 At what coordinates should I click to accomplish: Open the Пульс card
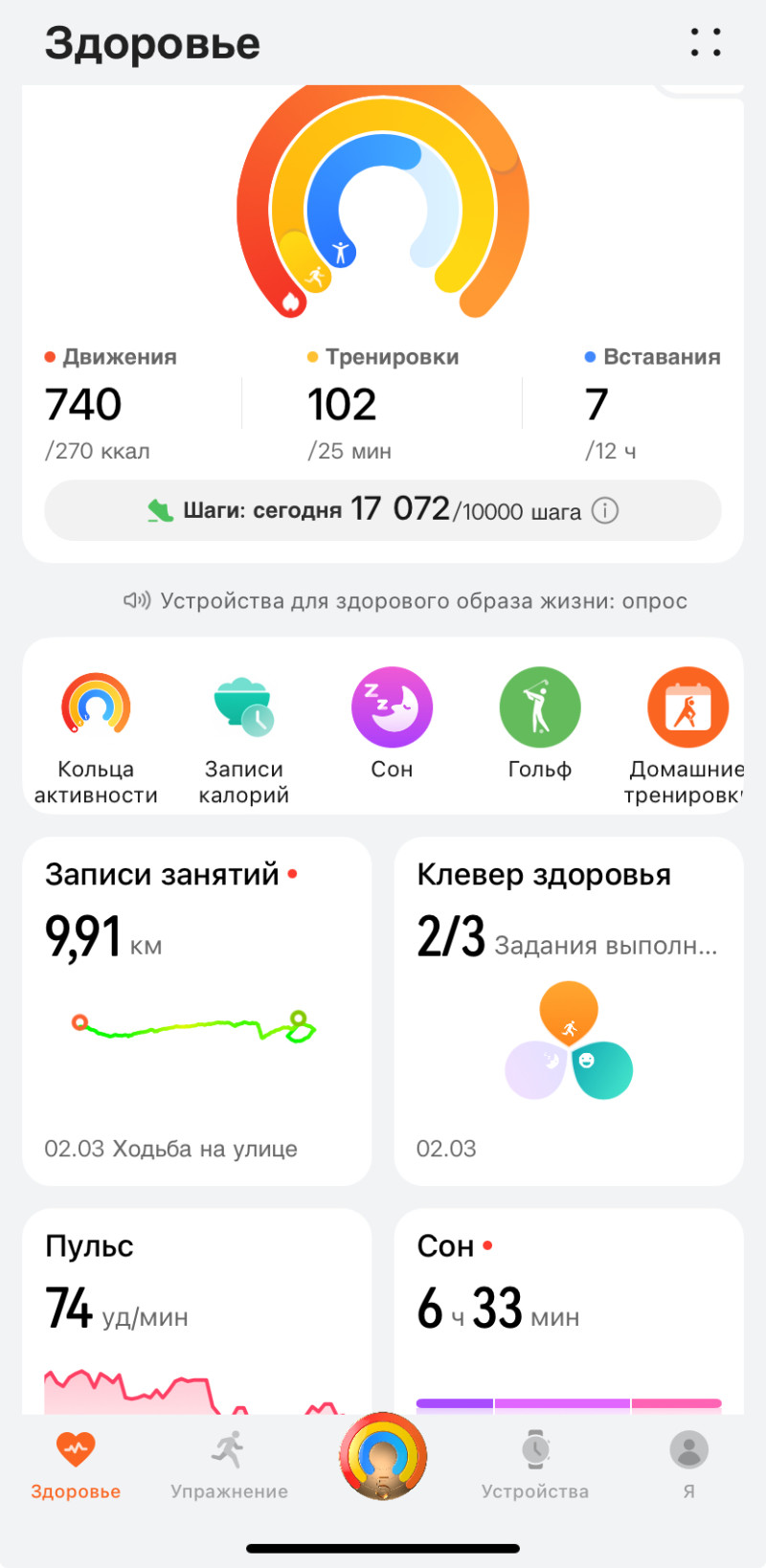196,1311
